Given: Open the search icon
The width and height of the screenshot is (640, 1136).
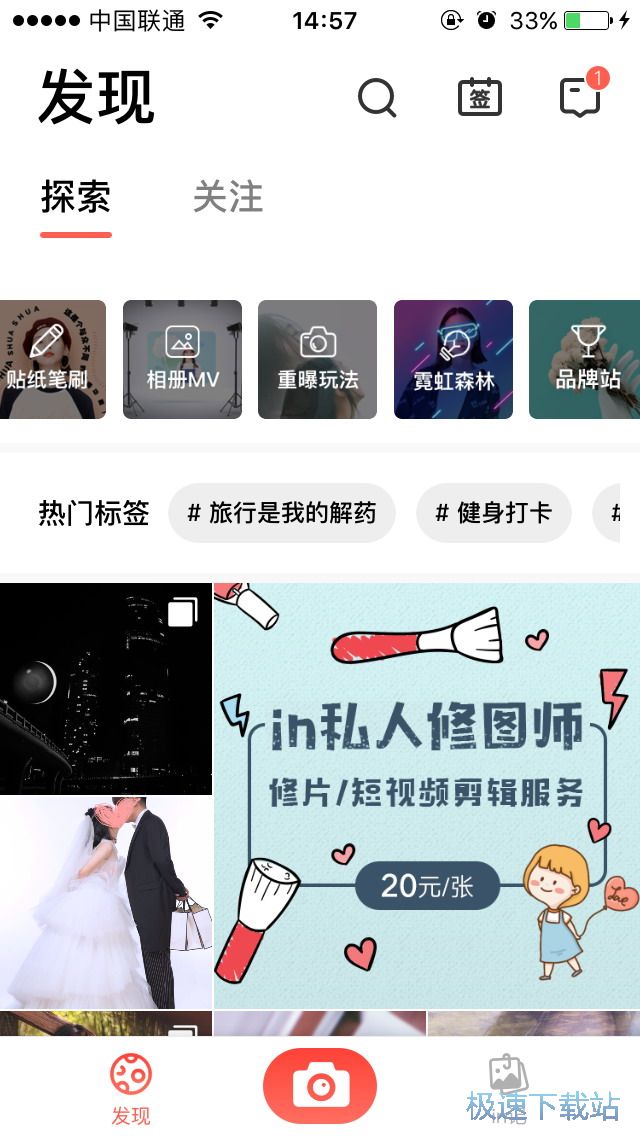Looking at the screenshot, I should (377, 98).
